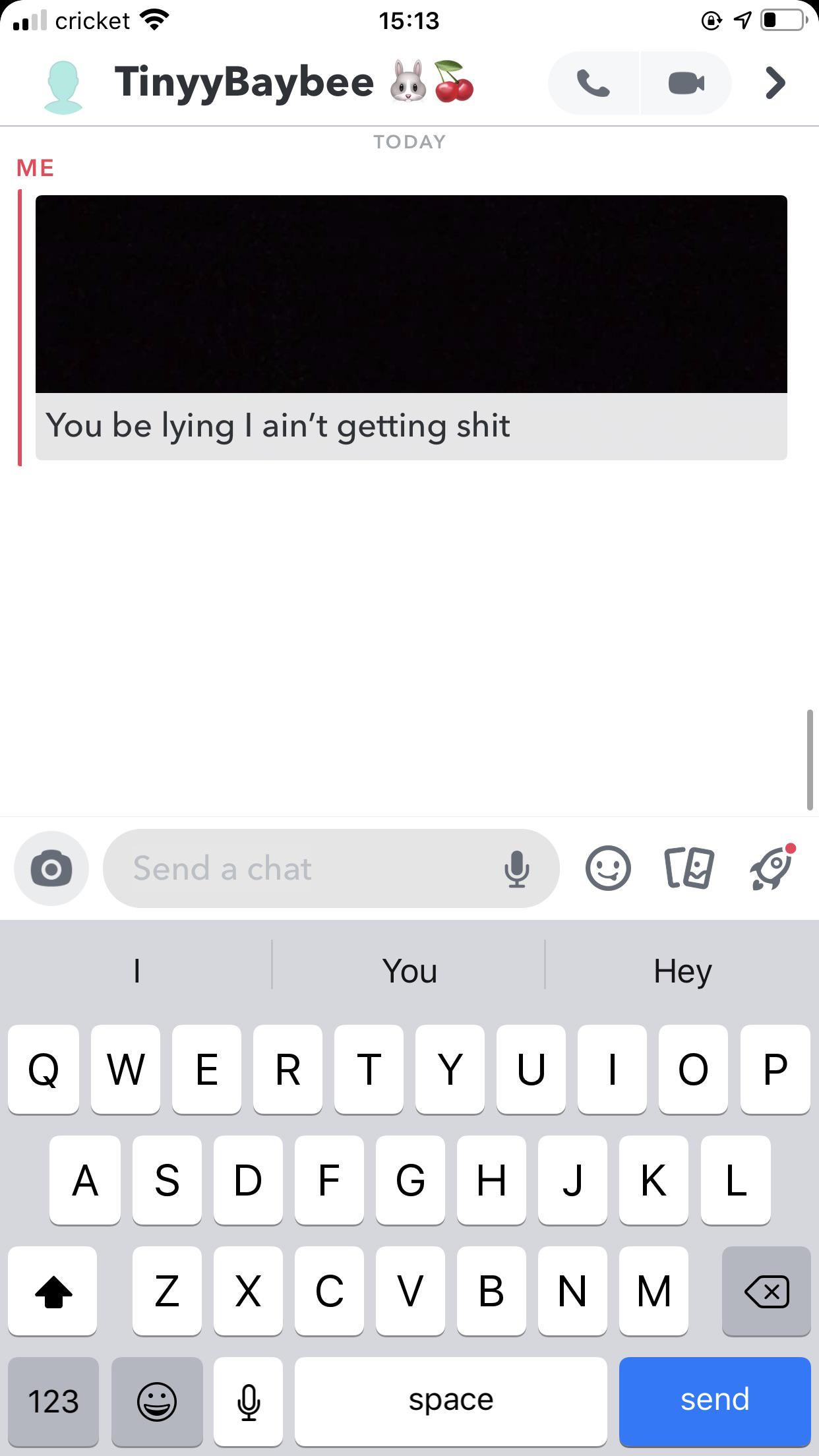Open the memories cards icon
Viewport: 819px width, 1456px height.
point(689,868)
